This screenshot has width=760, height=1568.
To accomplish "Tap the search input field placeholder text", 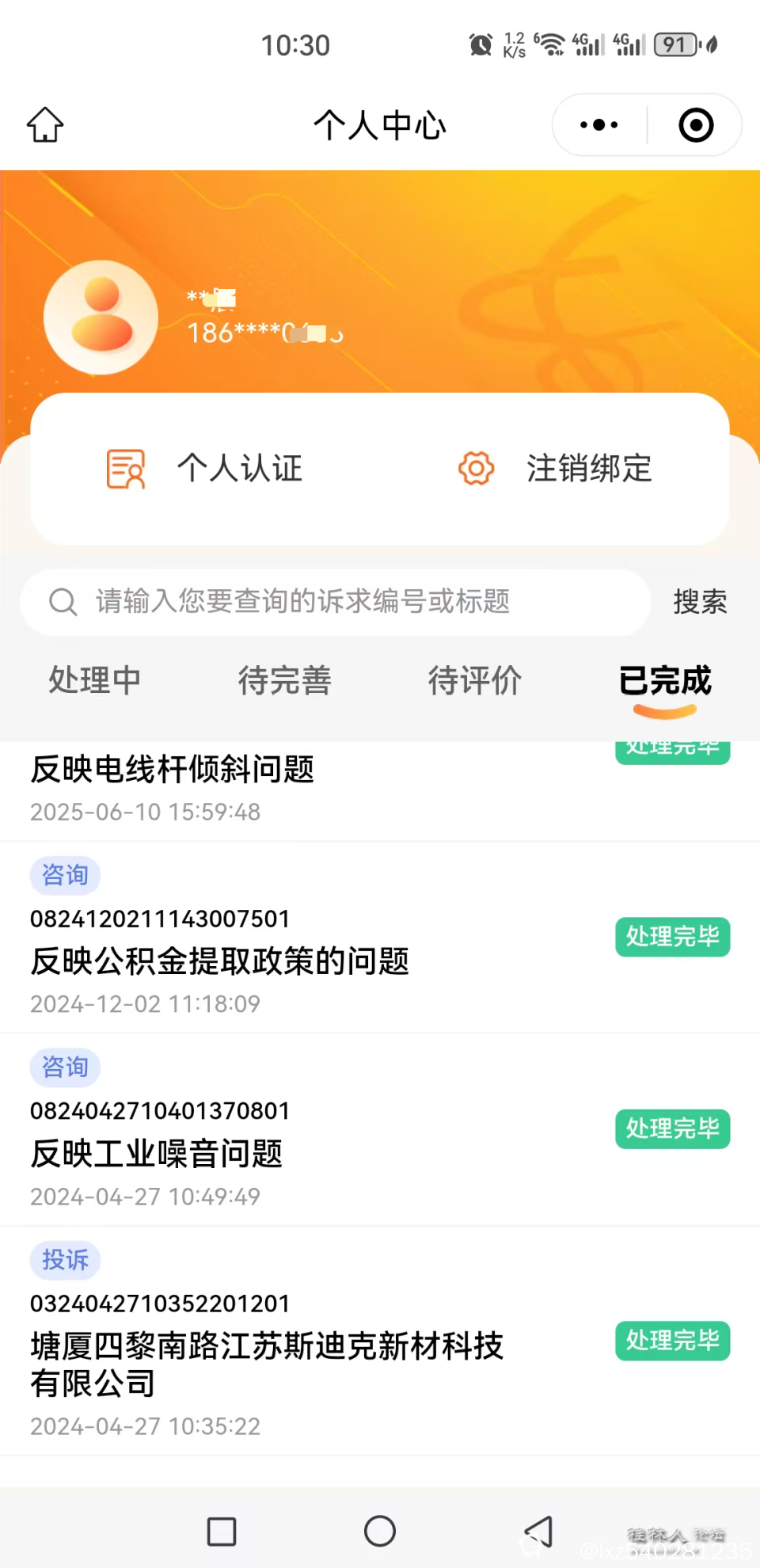I will click(302, 603).
